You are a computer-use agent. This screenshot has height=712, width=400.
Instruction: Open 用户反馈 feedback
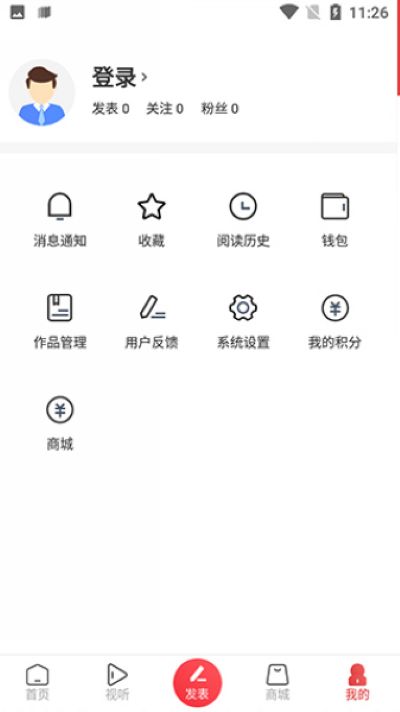[x=152, y=321]
